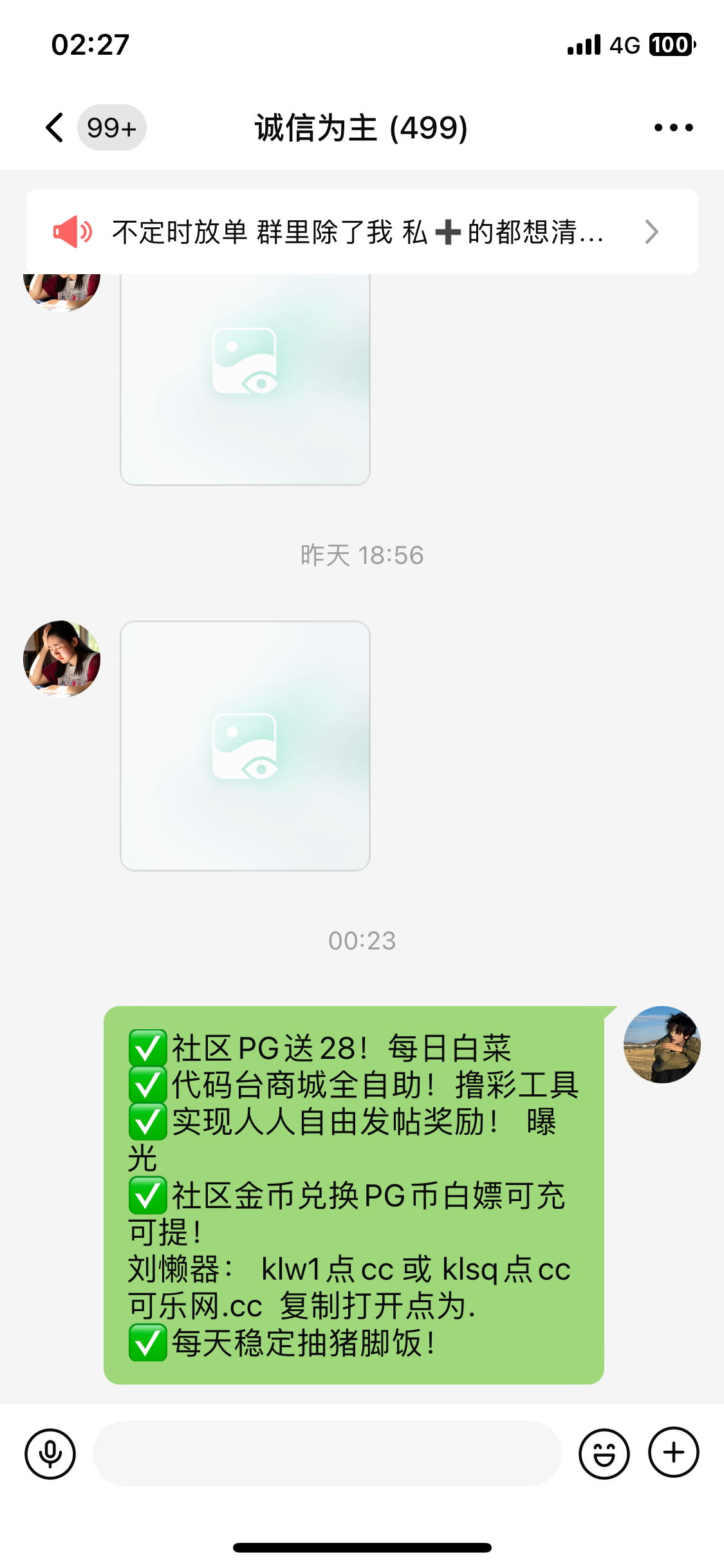This screenshot has height=1568, width=724.
Task: View the sender's avatar with the green message
Action: tap(662, 1044)
